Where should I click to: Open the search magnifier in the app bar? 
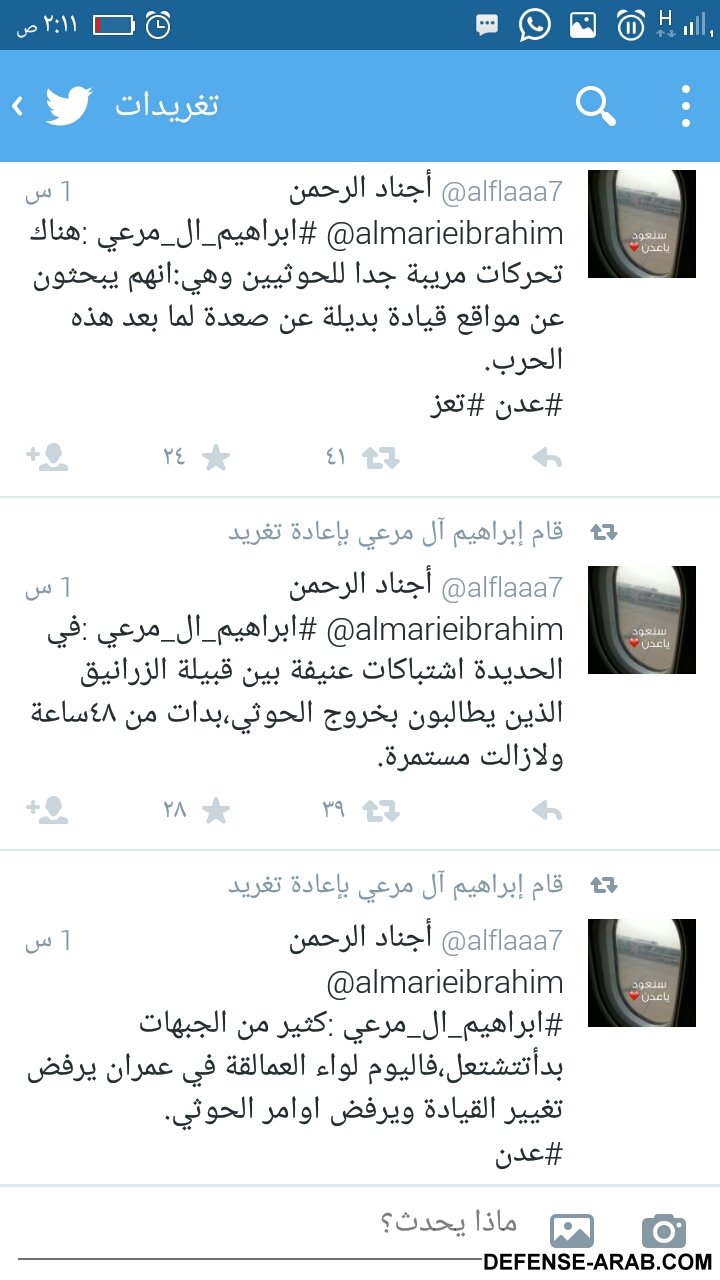(x=596, y=105)
